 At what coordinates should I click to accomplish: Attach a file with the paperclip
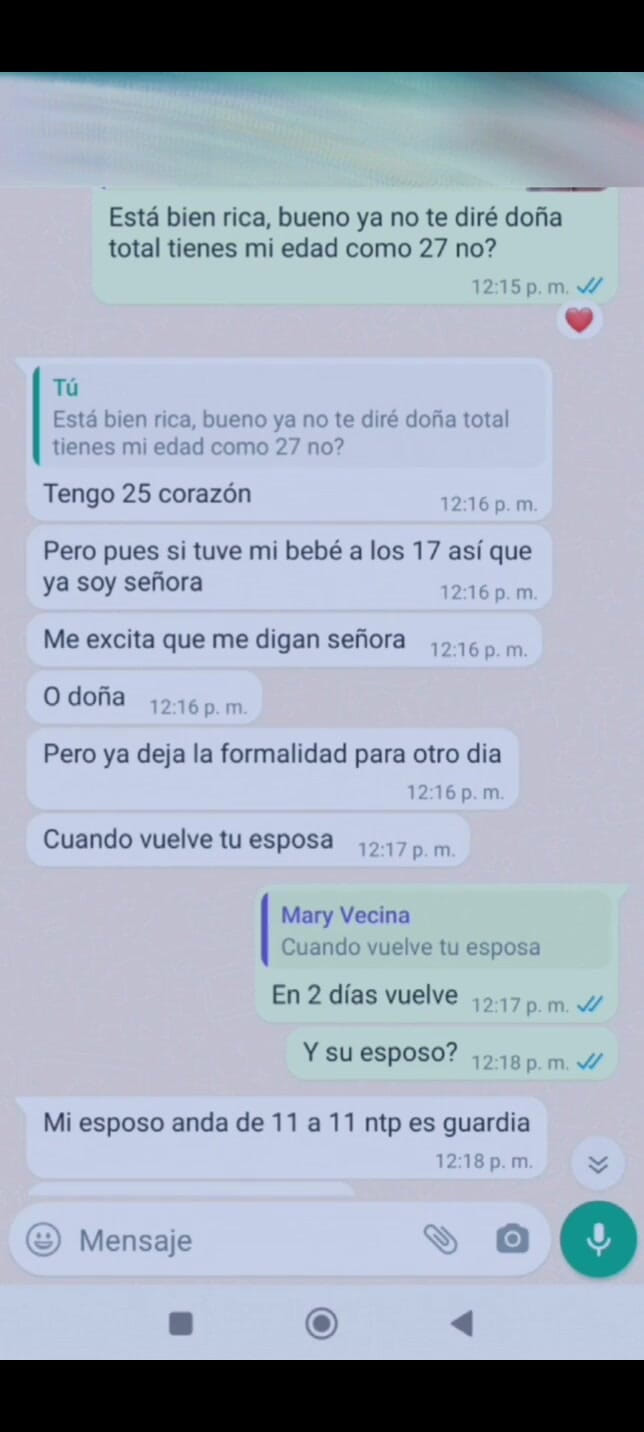pos(440,1240)
